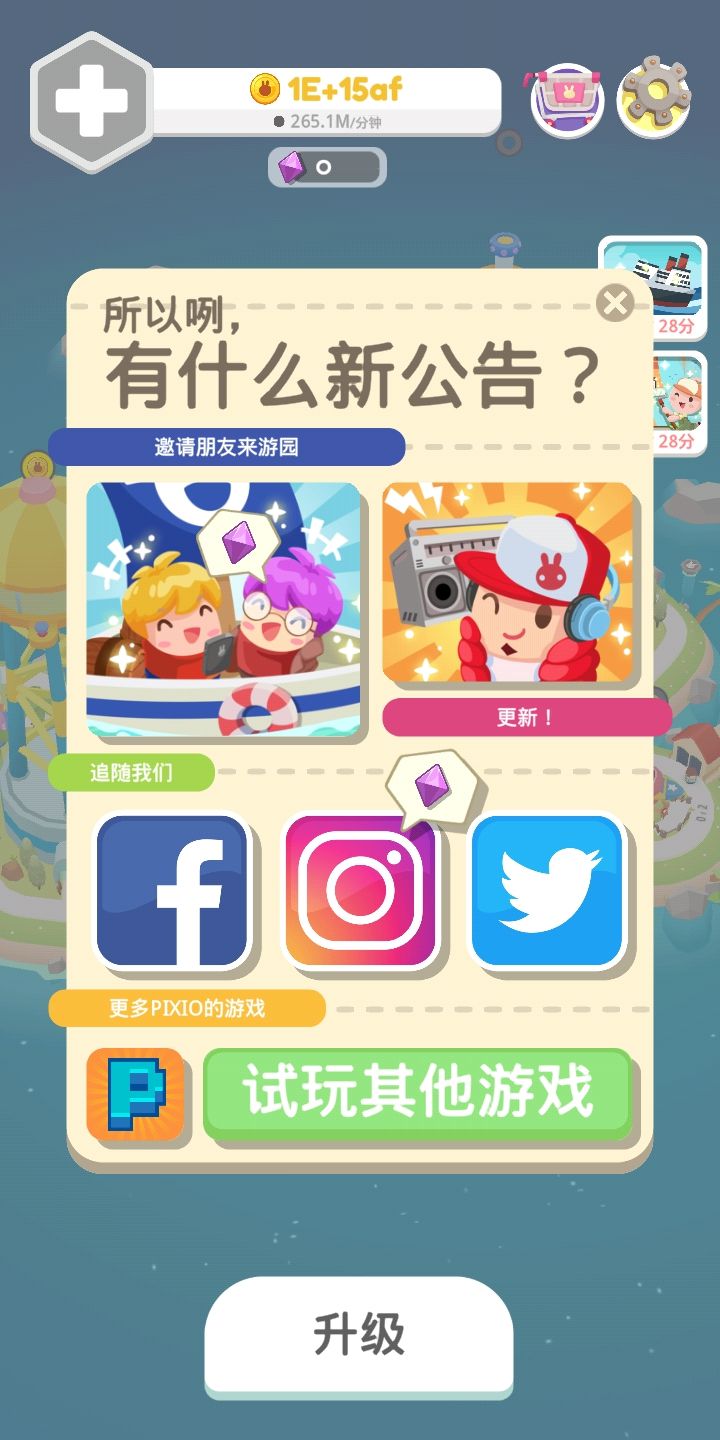Visit the Twitter page

[548, 891]
